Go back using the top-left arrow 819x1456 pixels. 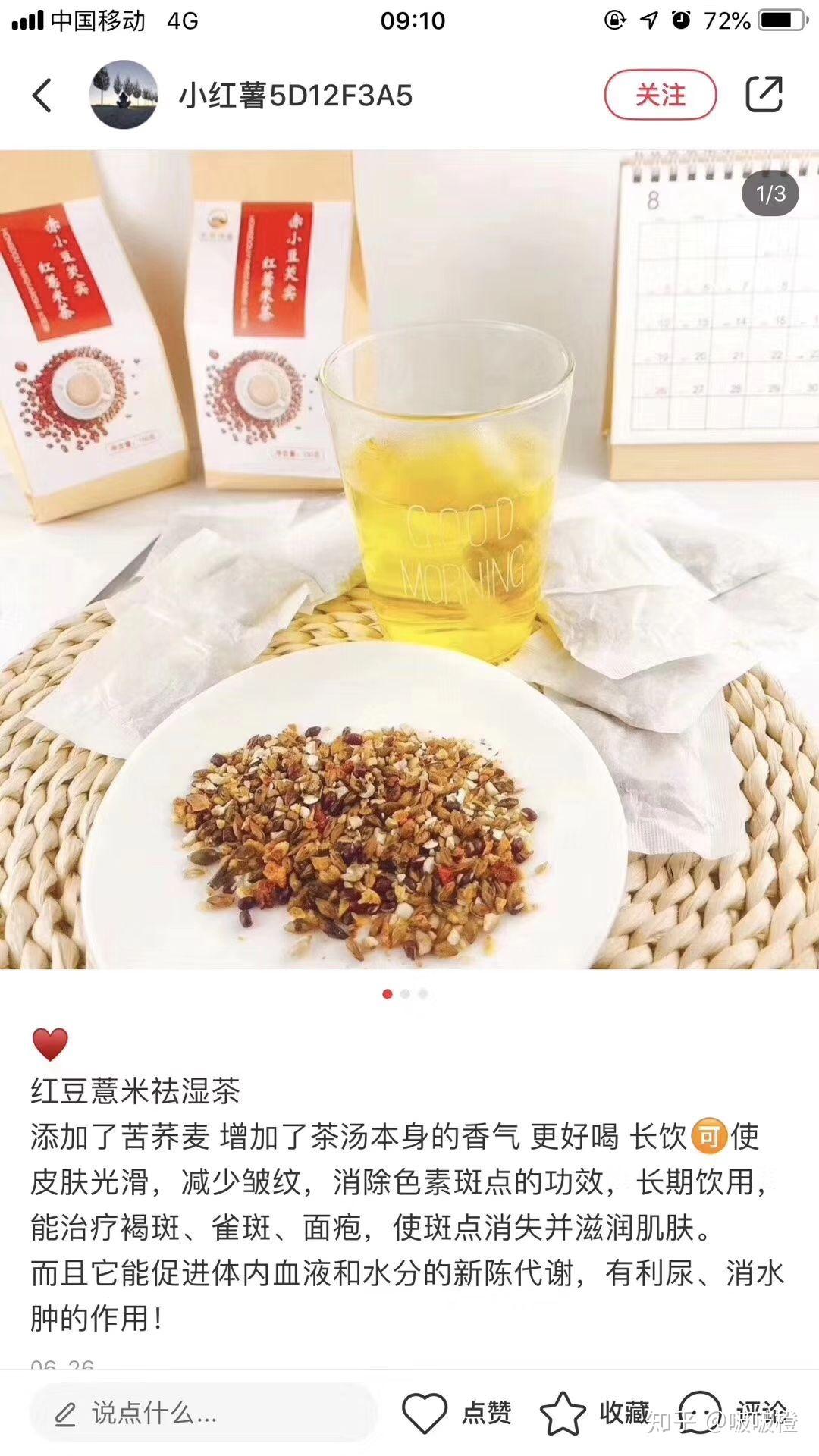tap(42, 96)
